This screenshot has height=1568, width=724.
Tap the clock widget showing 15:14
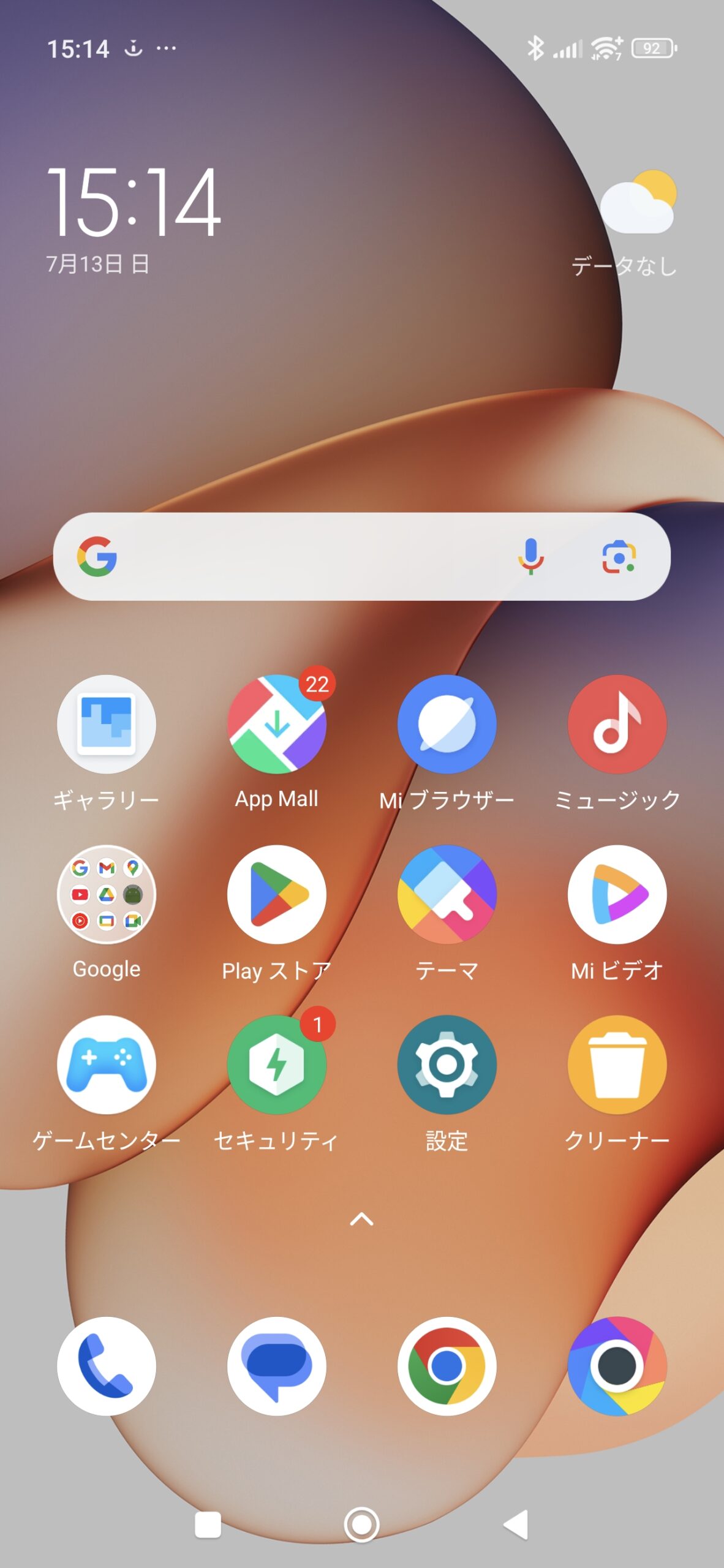[x=134, y=202]
